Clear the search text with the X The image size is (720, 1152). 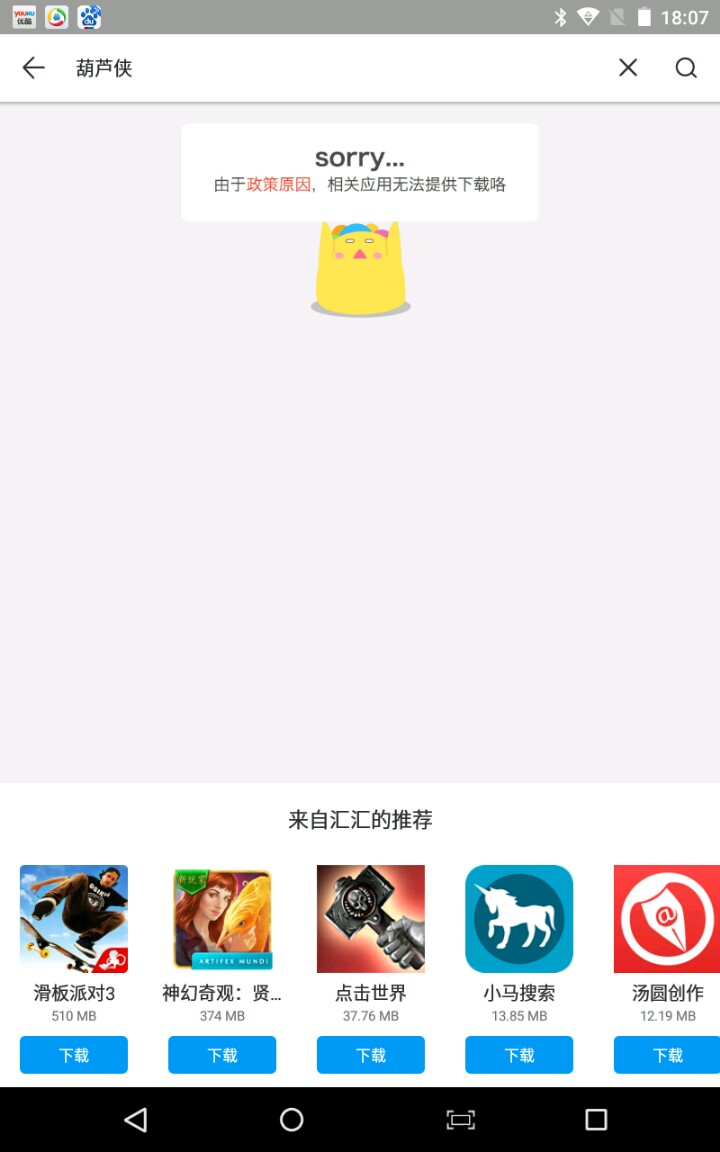628,68
